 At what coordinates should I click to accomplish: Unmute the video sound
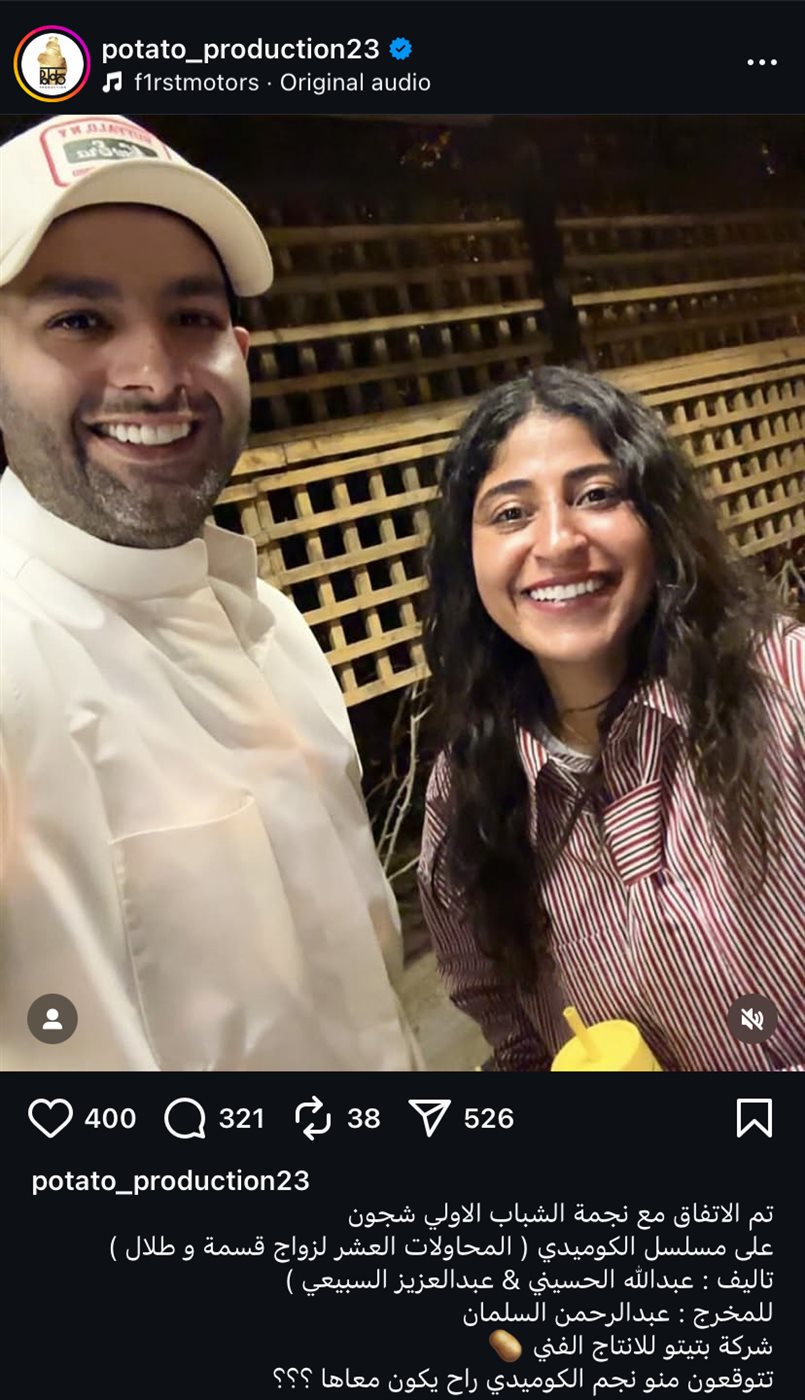[x=751, y=1019]
